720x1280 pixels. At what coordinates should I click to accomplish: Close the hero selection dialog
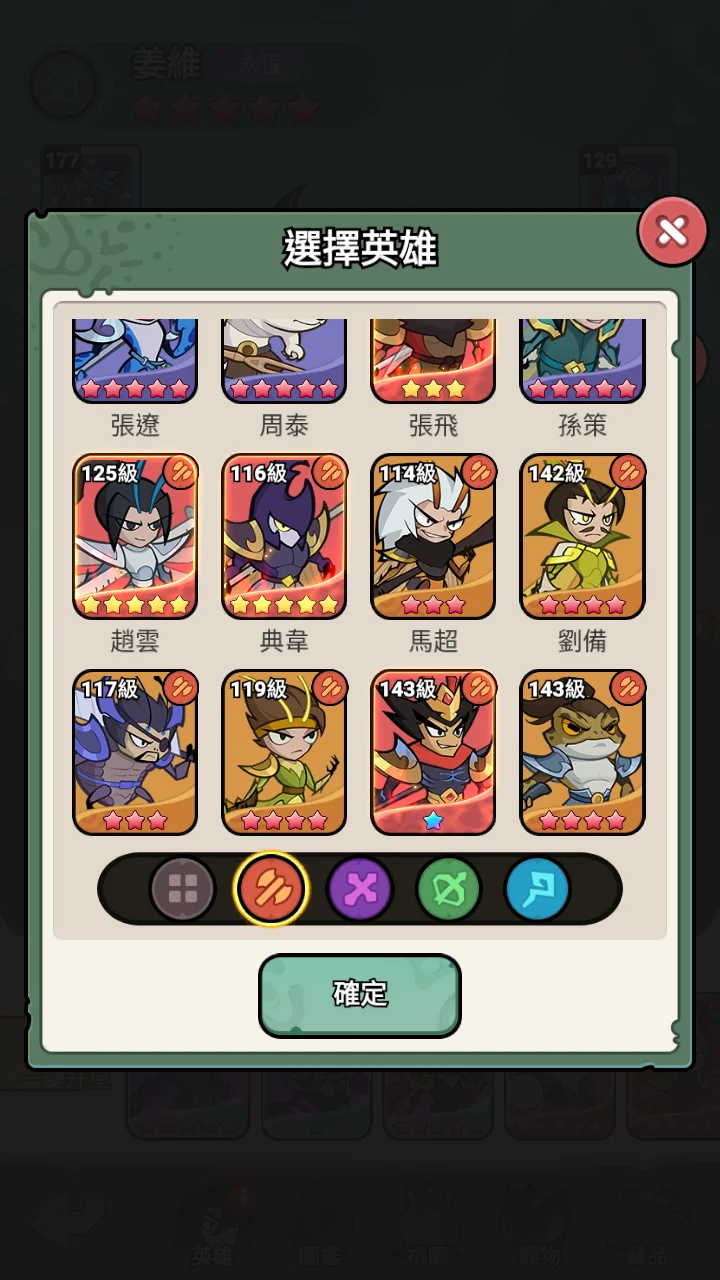point(672,232)
